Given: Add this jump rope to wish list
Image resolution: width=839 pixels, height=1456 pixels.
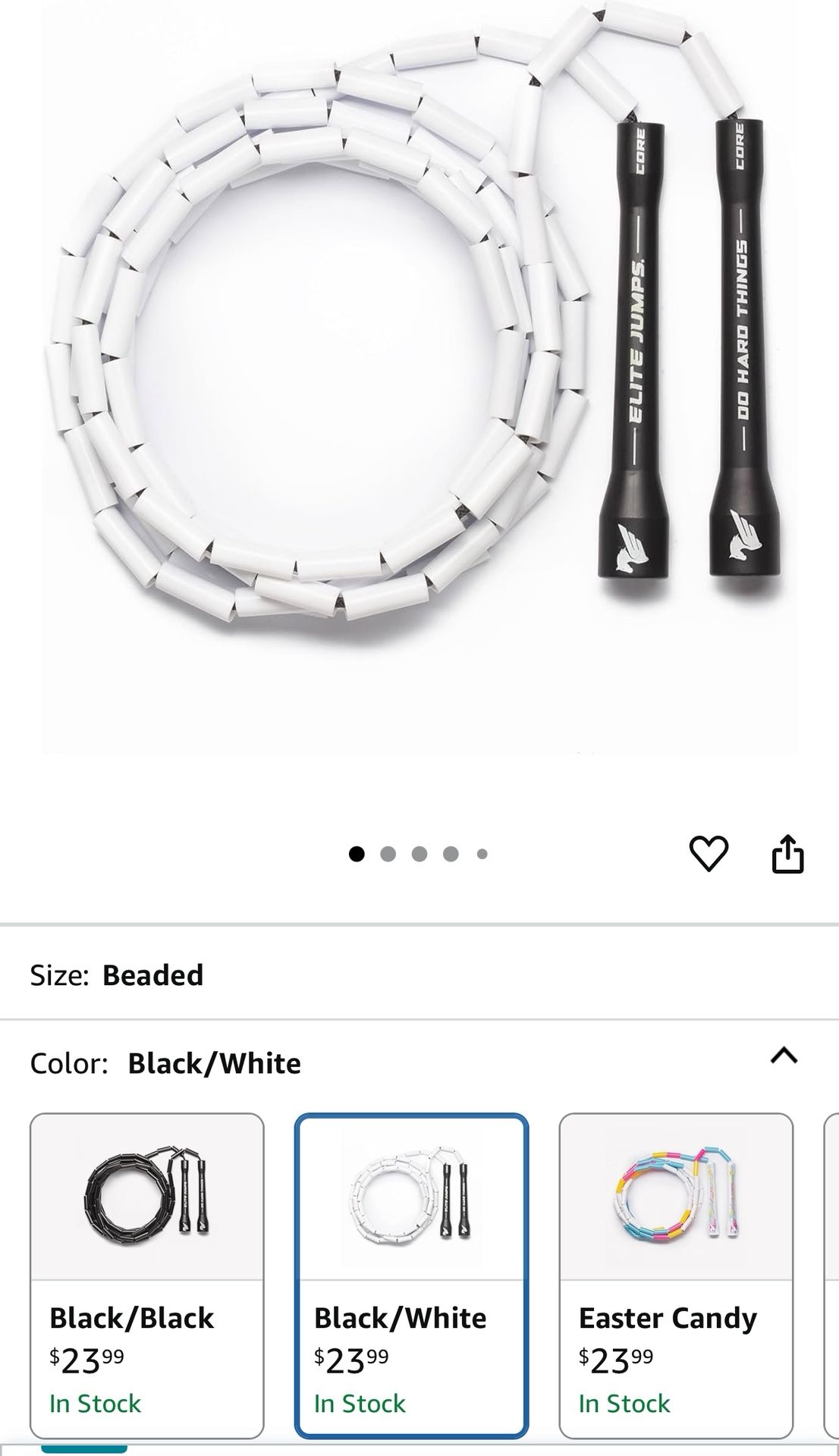Looking at the screenshot, I should [709, 854].
